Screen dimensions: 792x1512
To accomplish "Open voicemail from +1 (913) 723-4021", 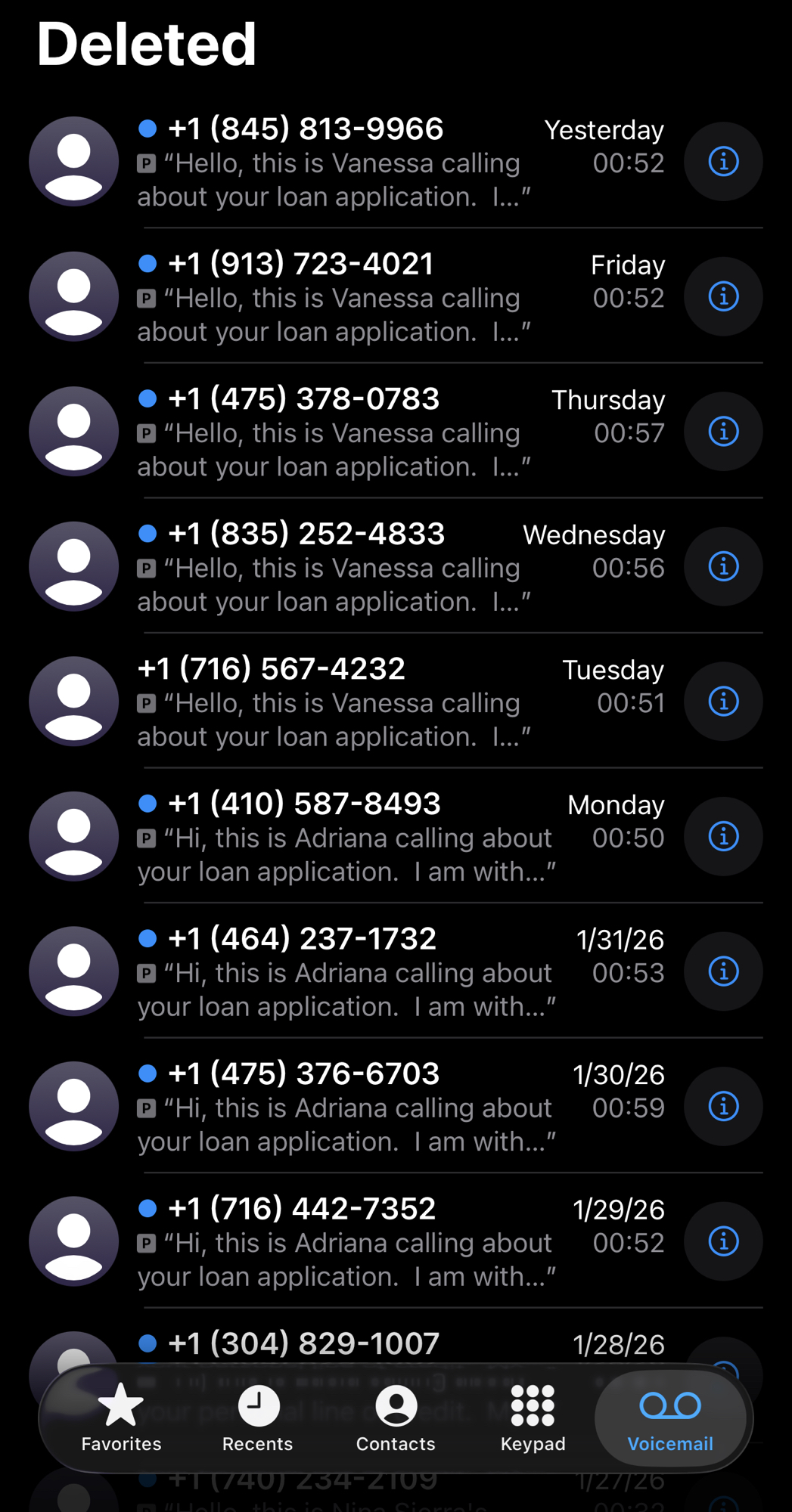I will pyautogui.click(x=340, y=297).
